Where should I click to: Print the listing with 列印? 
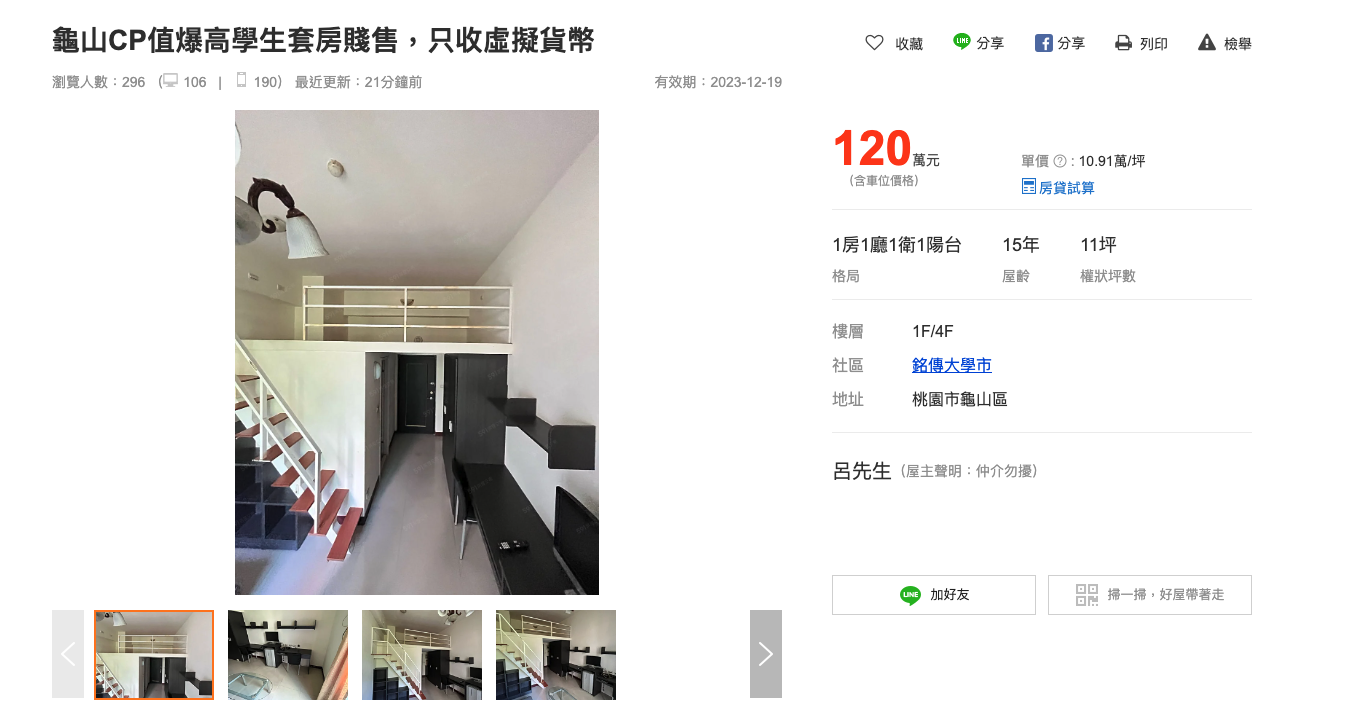(1141, 43)
